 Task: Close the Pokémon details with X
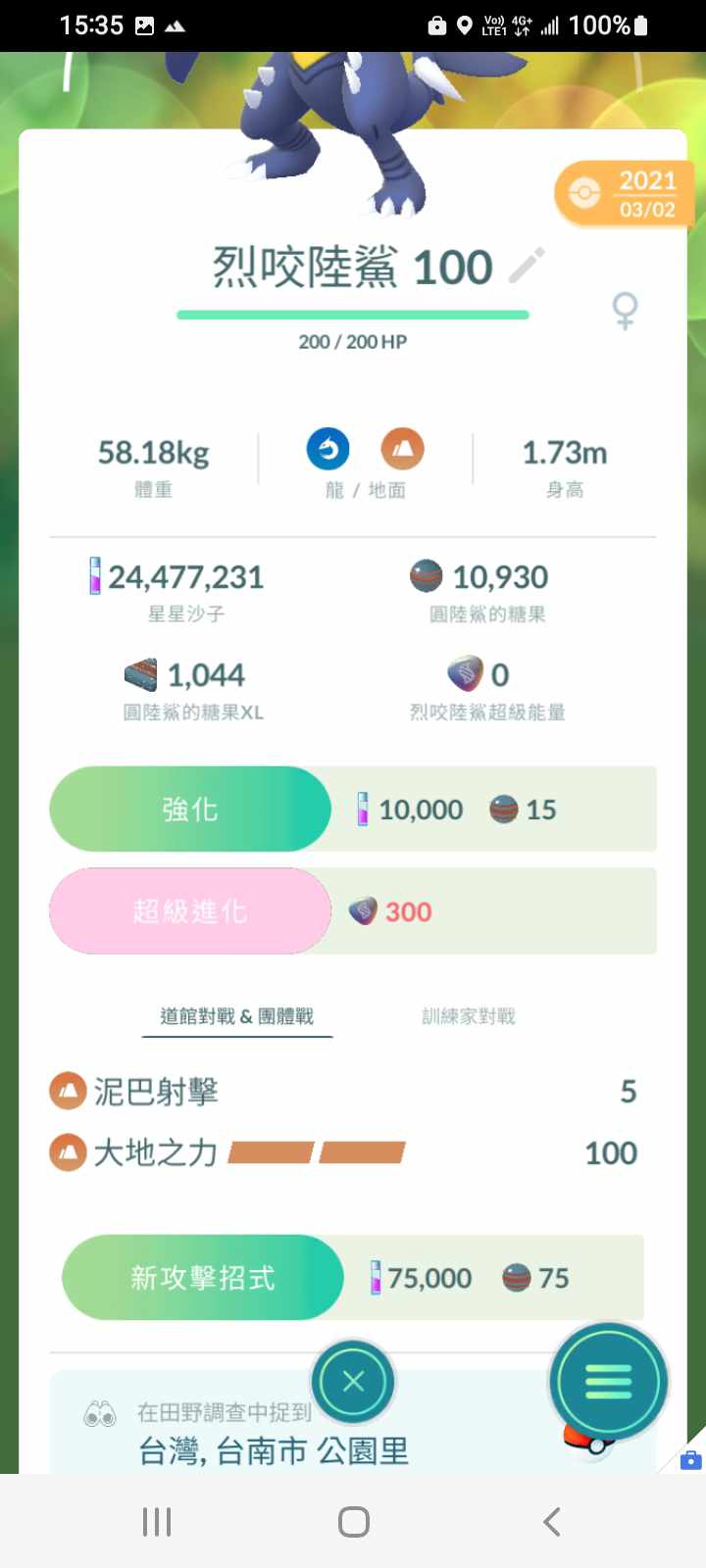pyautogui.click(x=353, y=1382)
